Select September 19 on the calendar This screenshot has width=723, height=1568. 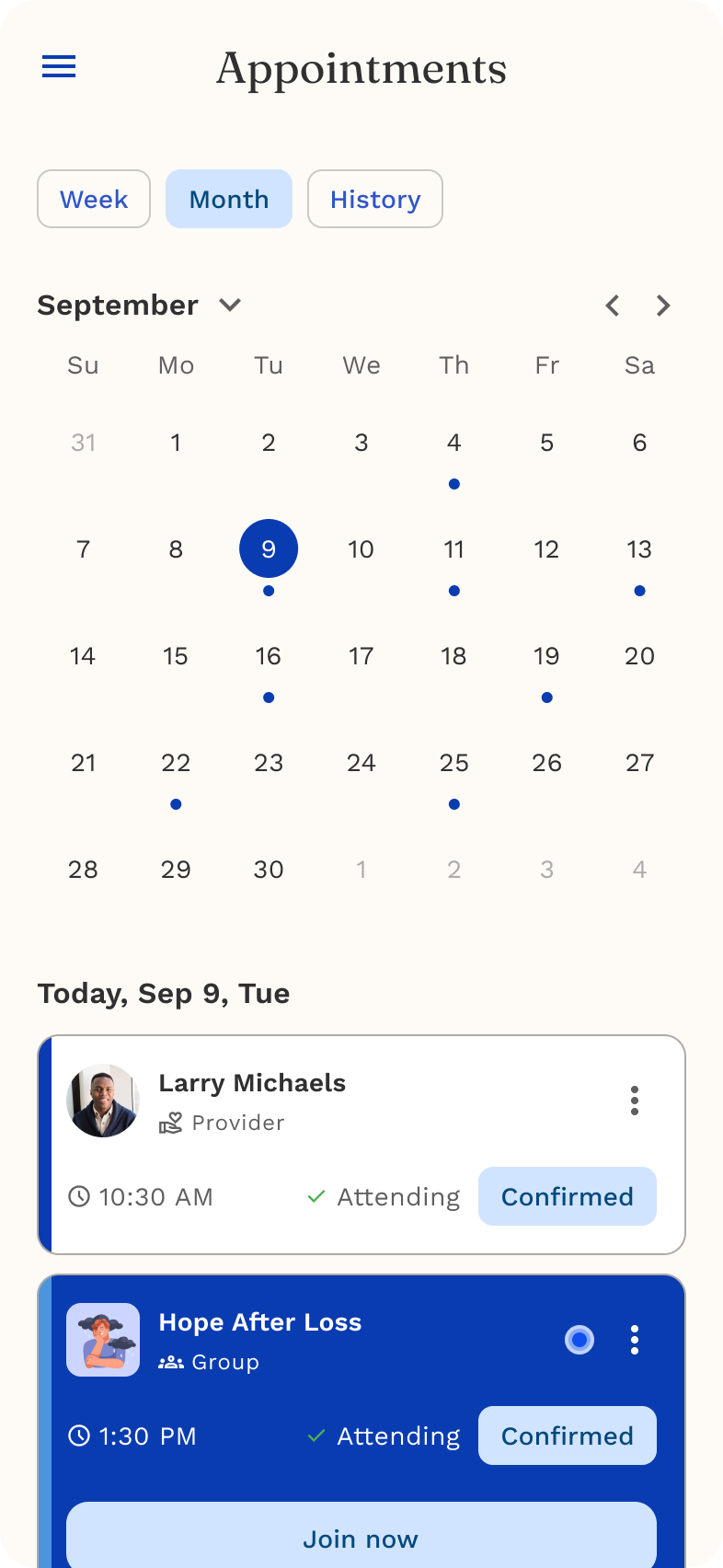pyautogui.click(x=546, y=657)
